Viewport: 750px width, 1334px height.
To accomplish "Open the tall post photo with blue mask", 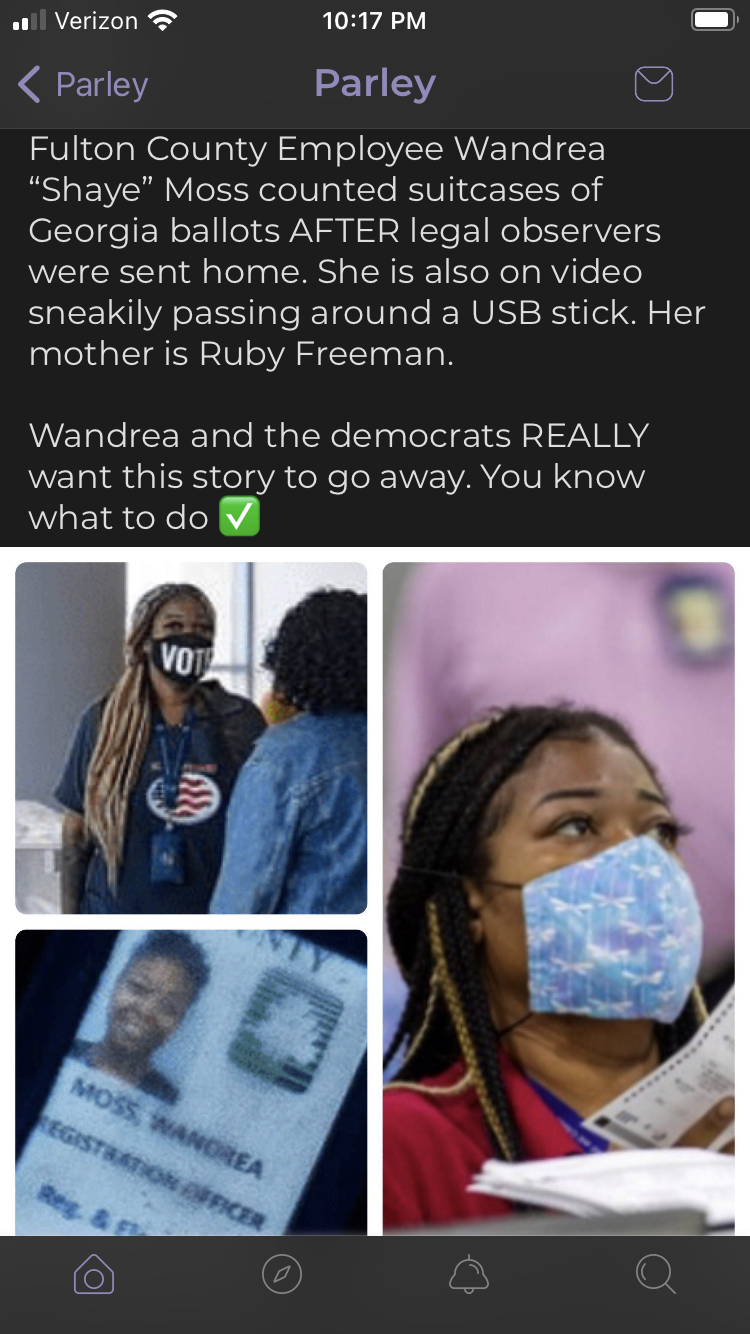I will (x=559, y=898).
